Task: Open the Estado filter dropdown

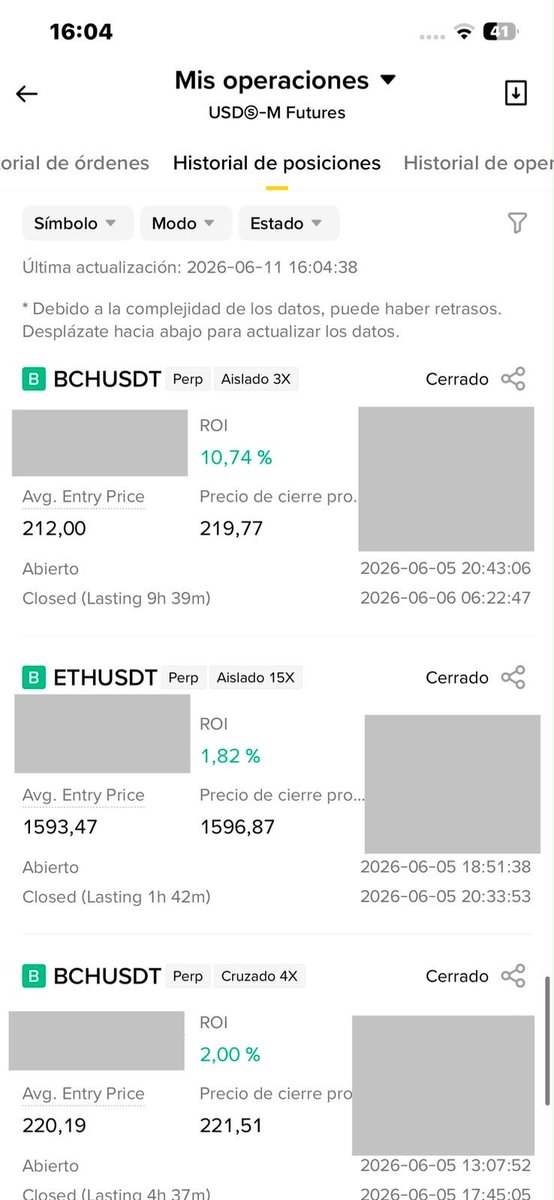Action: [x=288, y=223]
